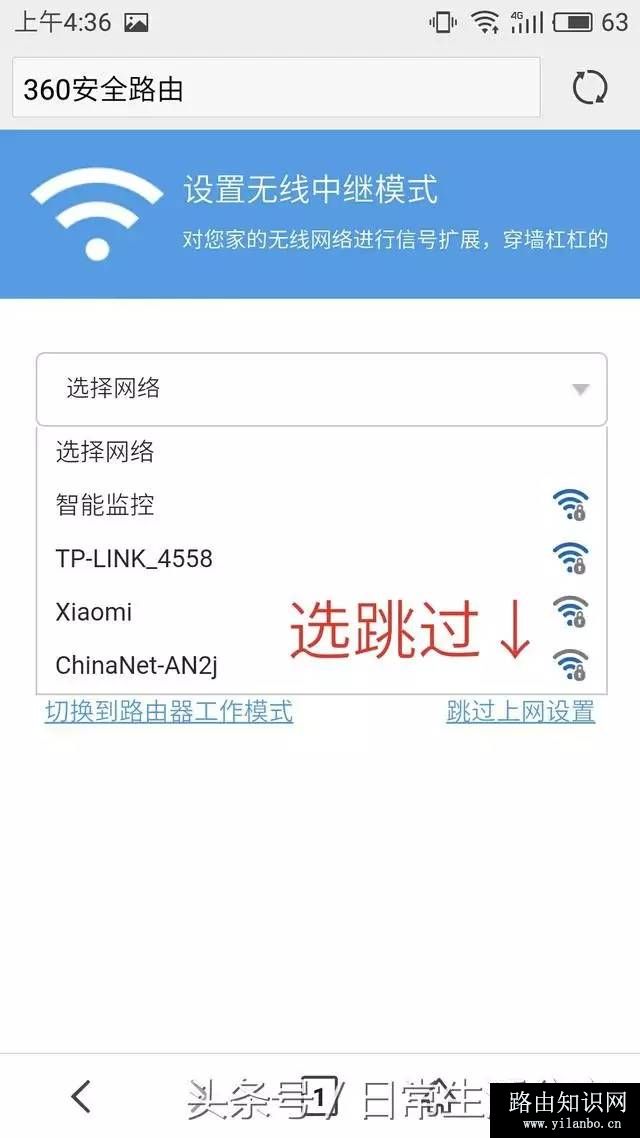
Task: Open the browser tabs counter
Action: 318,1096
